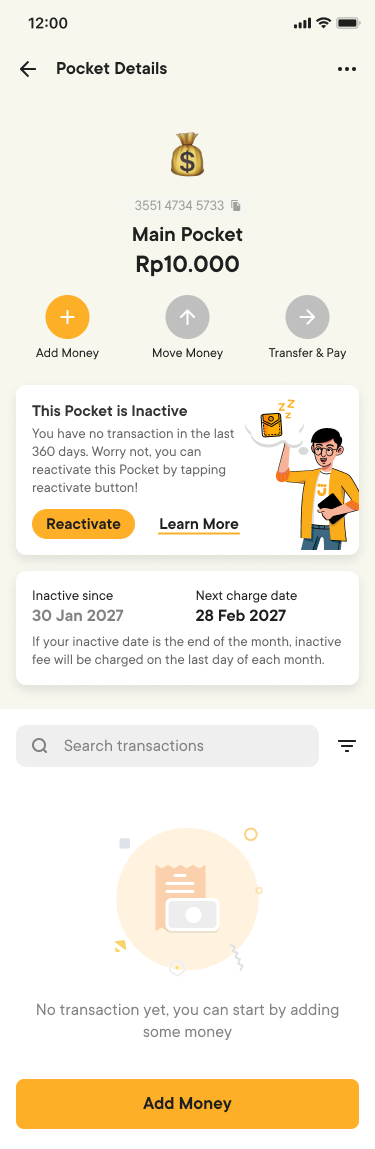This screenshot has height=1149, width=375.
Task: Copy the pocket account number
Action: pyautogui.click(x=236, y=205)
